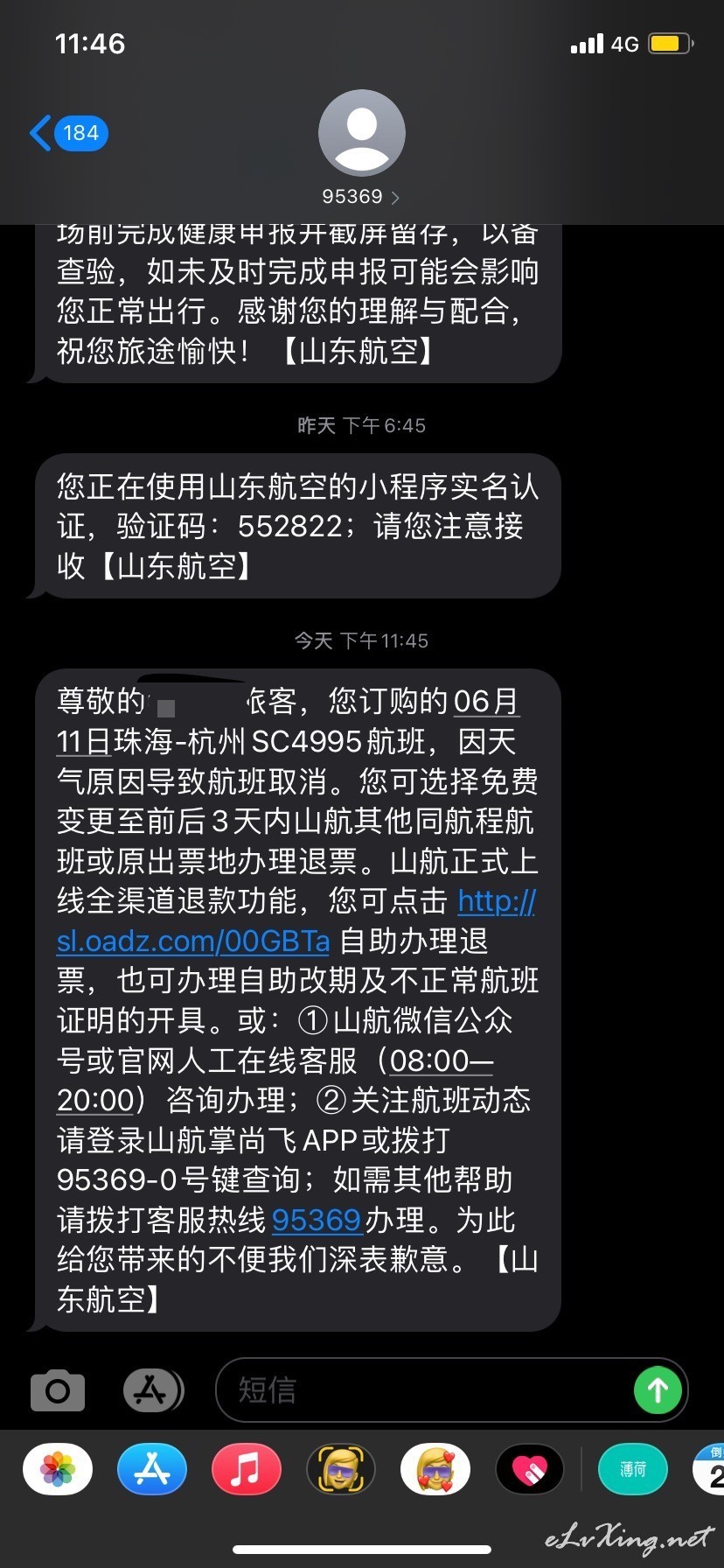Image resolution: width=724 pixels, height=1568 pixels.
Task: Open Memoji with sunglasses app
Action: [341, 1469]
